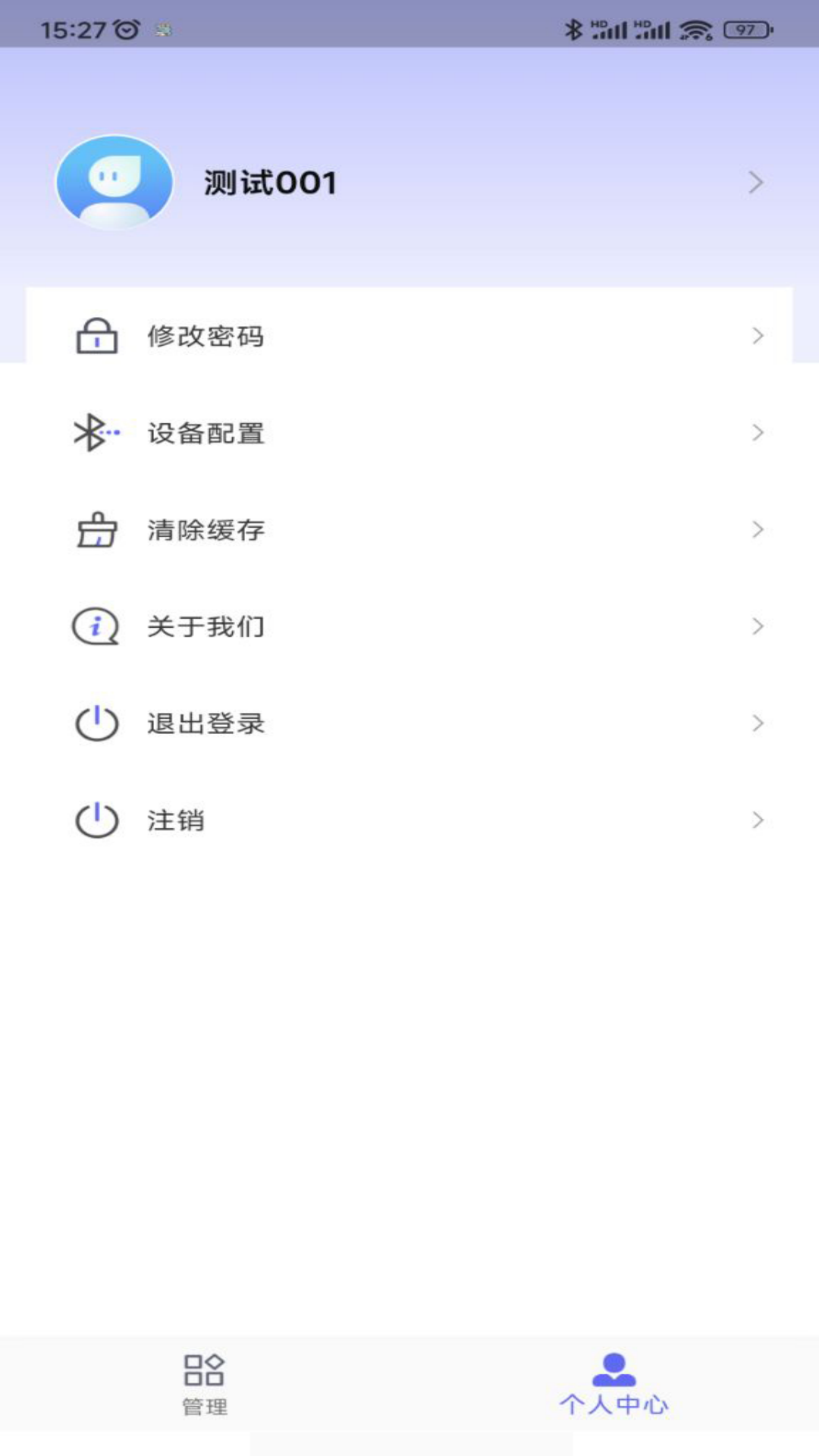Click the lock icon beside 修改密码

(96, 337)
